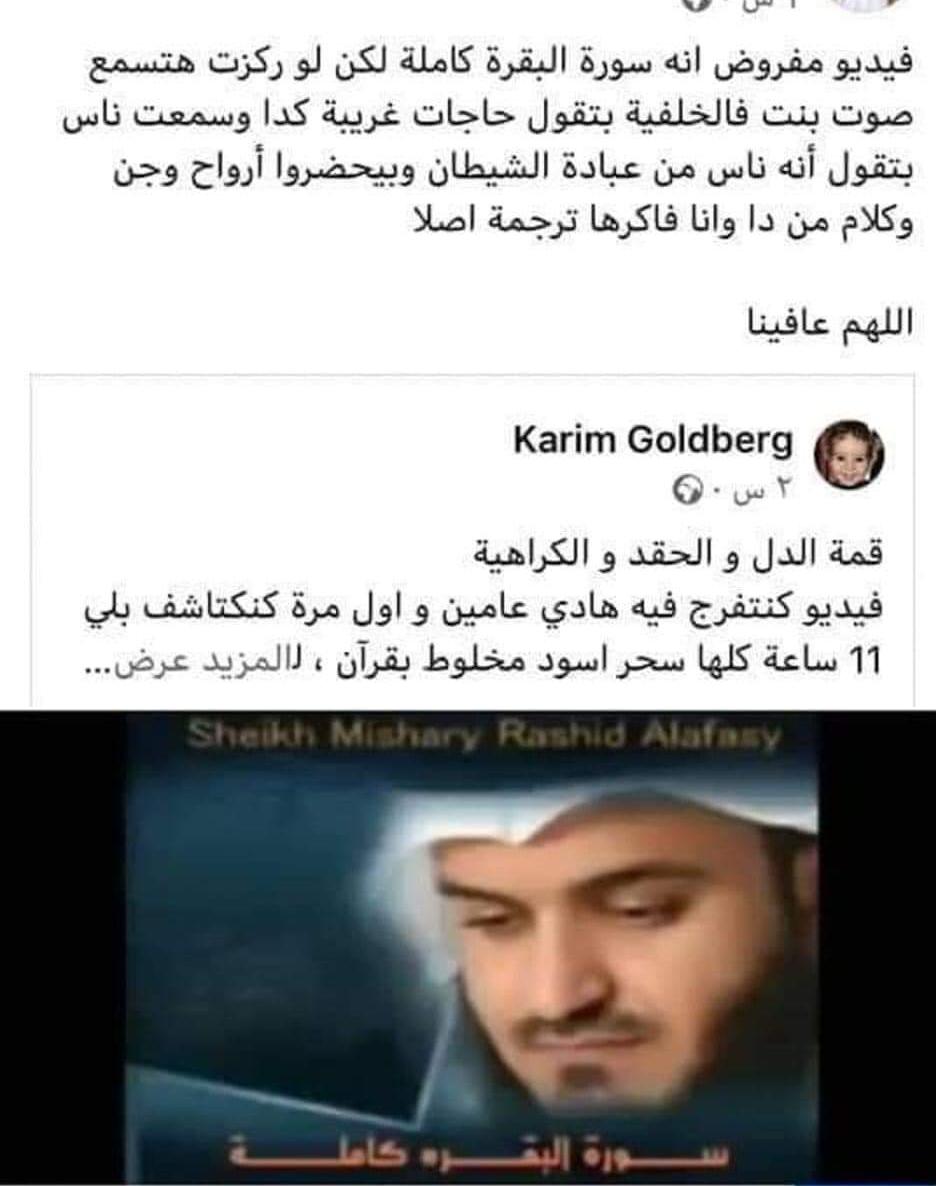Open Karim Goldberg's profile name
This screenshot has height=1186, width=936.
(x=652, y=440)
